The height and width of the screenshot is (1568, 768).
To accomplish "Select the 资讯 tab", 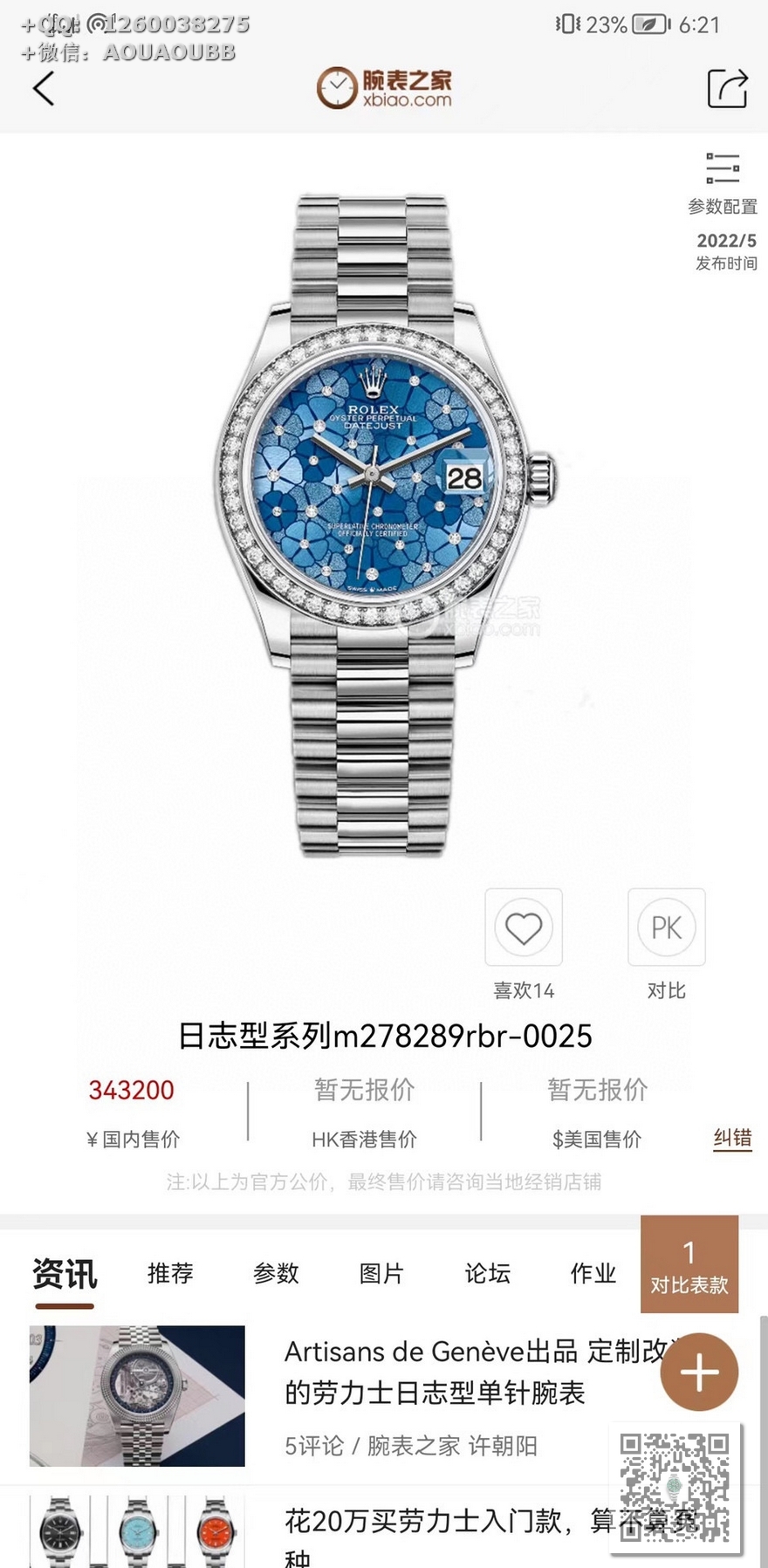I will (x=65, y=1273).
